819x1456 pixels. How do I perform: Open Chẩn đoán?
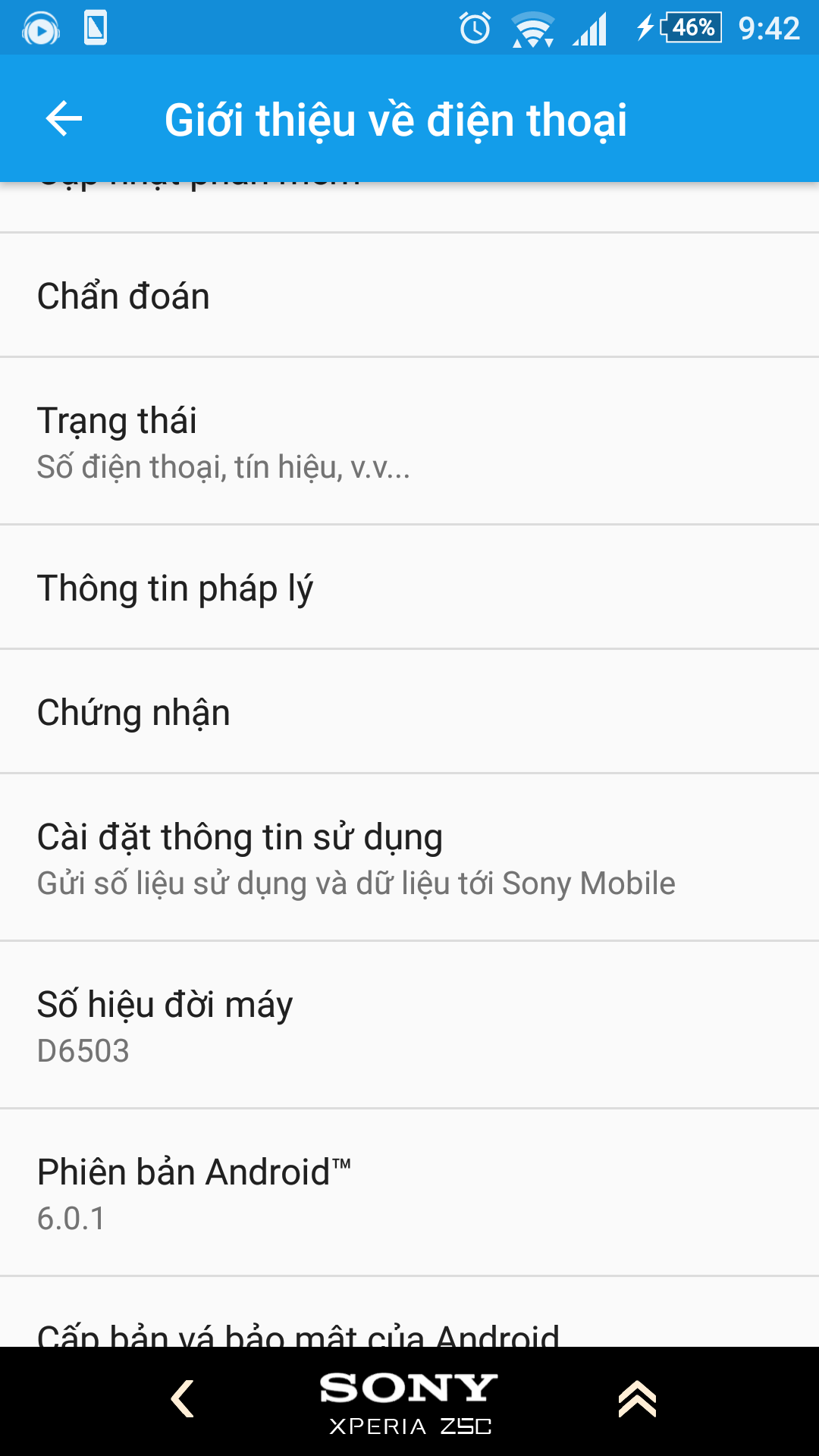point(409,296)
